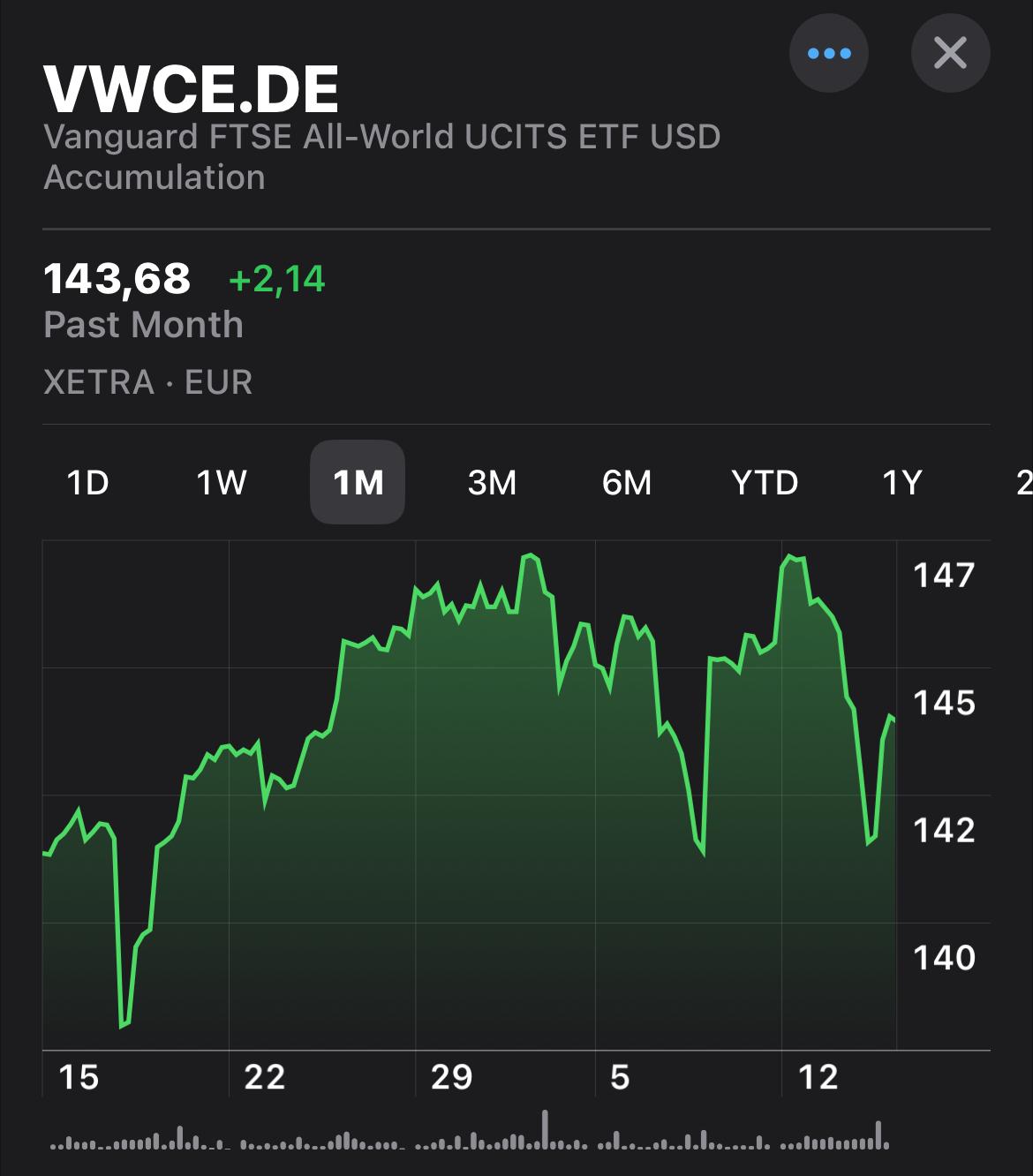
Task: Tap the selected 1M range tab
Action: pos(358,483)
